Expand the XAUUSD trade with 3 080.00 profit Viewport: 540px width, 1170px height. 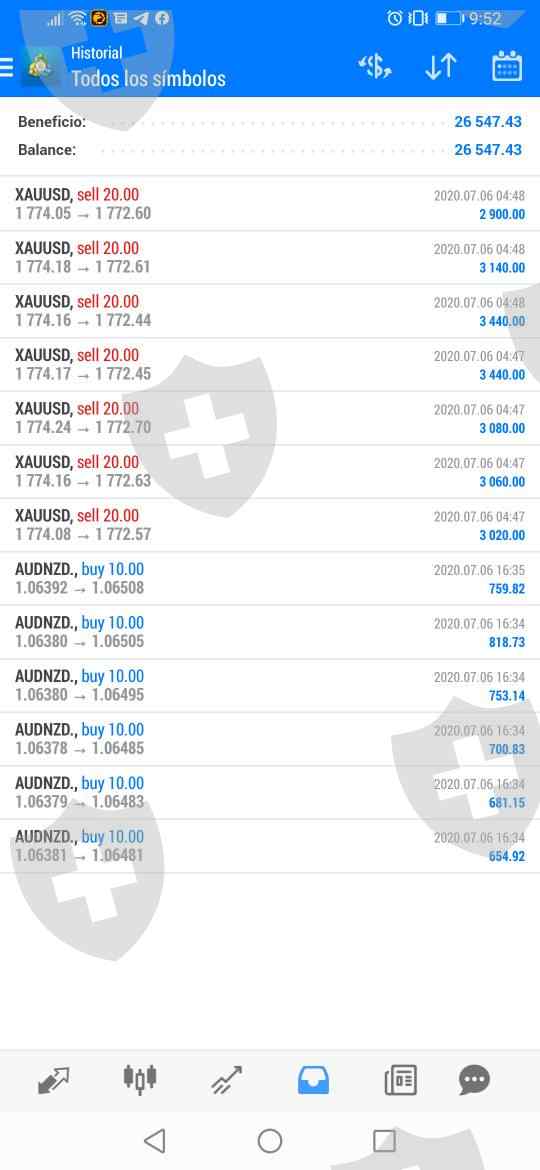pyautogui.click(x=270, y=418)
